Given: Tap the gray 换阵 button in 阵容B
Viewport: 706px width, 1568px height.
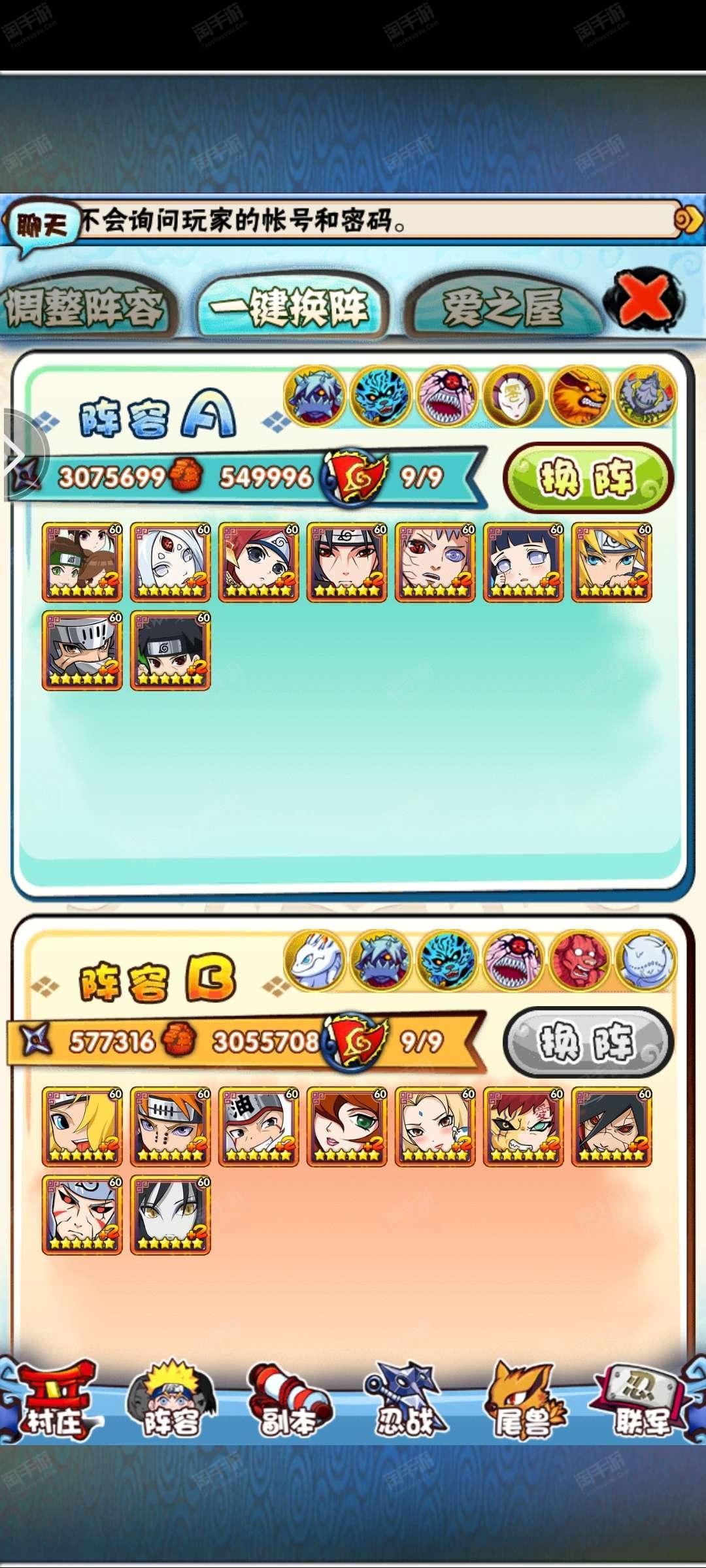Looking at the screenshot, I should pos(587,1042).
